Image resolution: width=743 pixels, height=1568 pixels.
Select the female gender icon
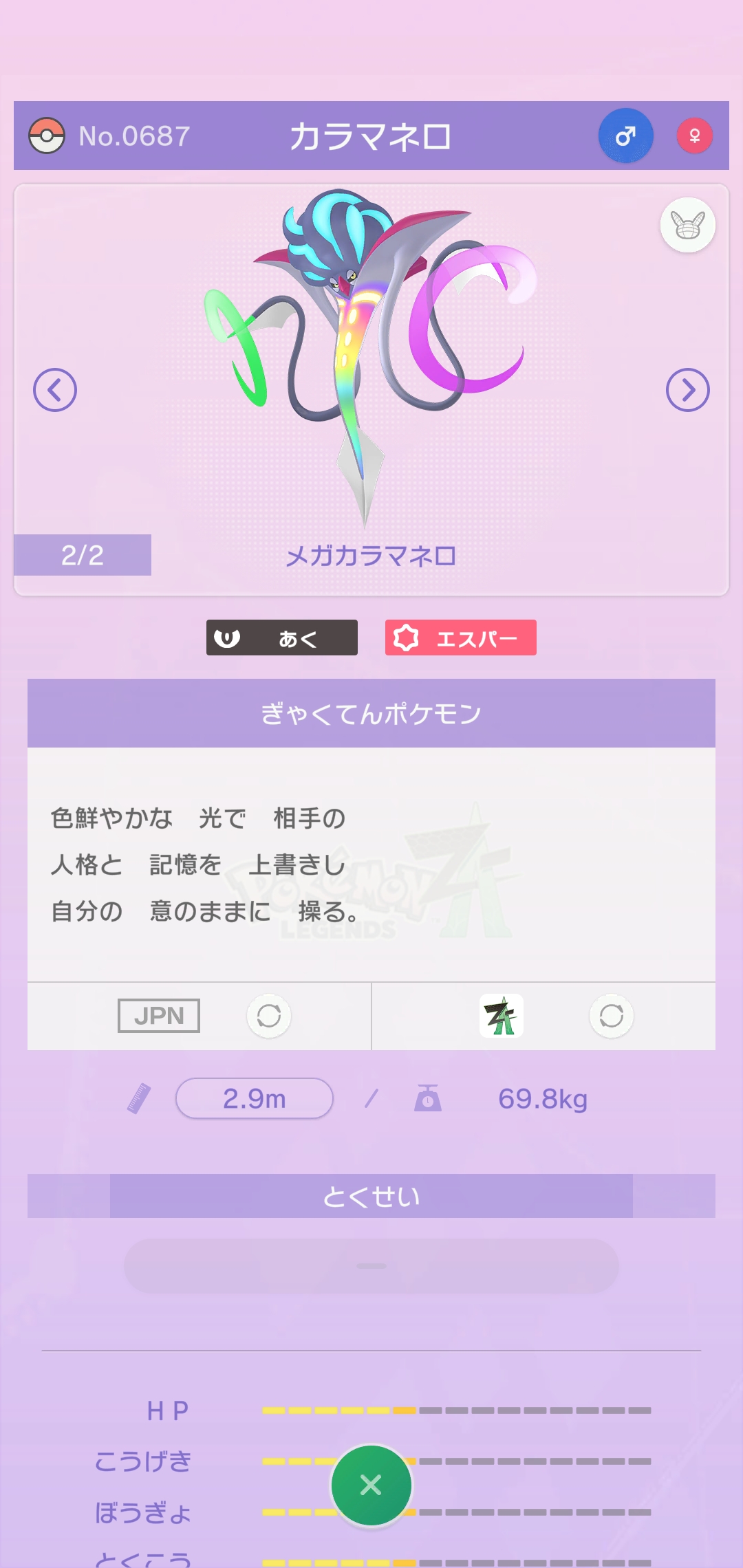click(x=694, y=135)
